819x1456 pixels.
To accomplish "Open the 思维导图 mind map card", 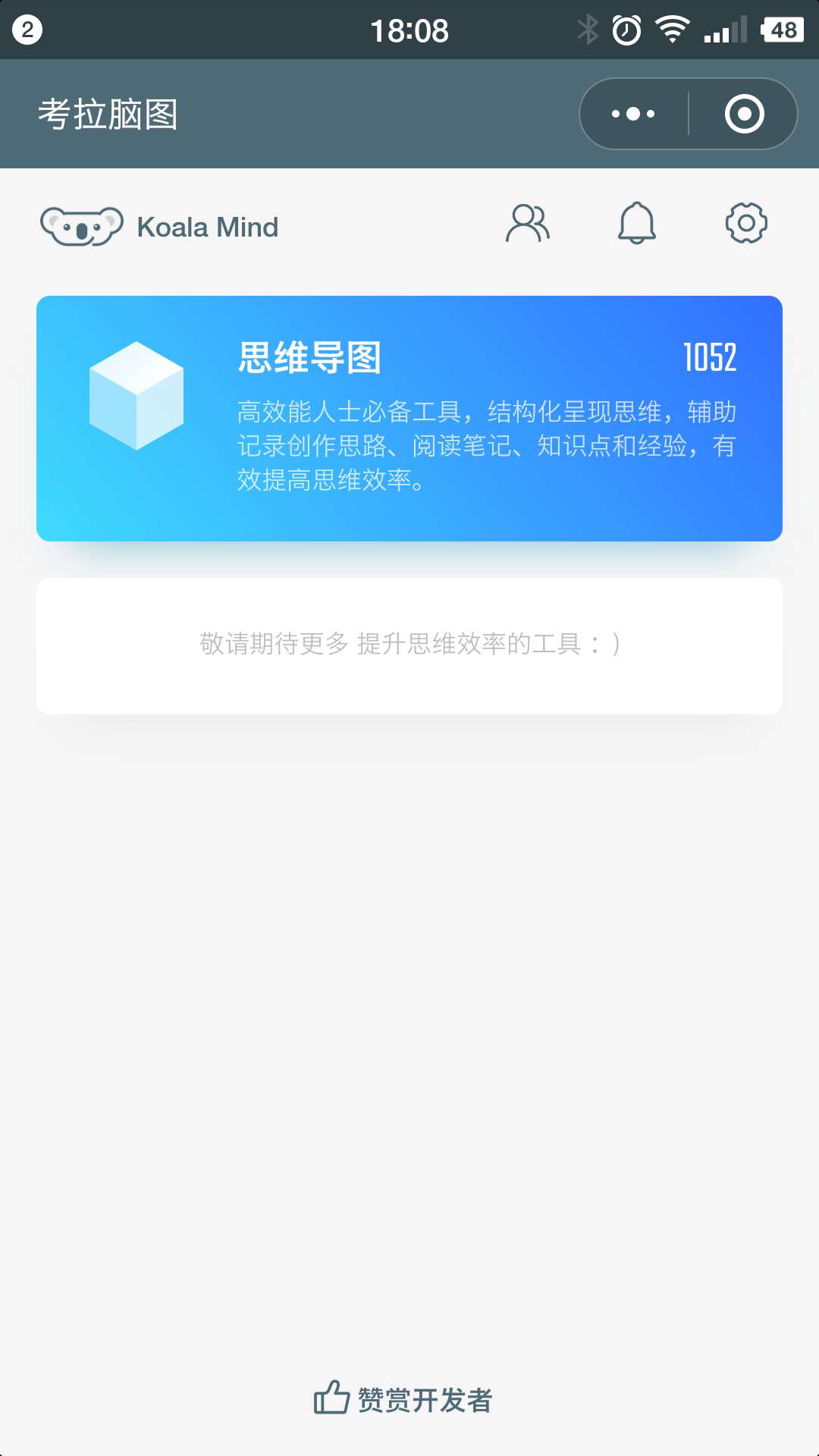I will (x=409, y=419).
